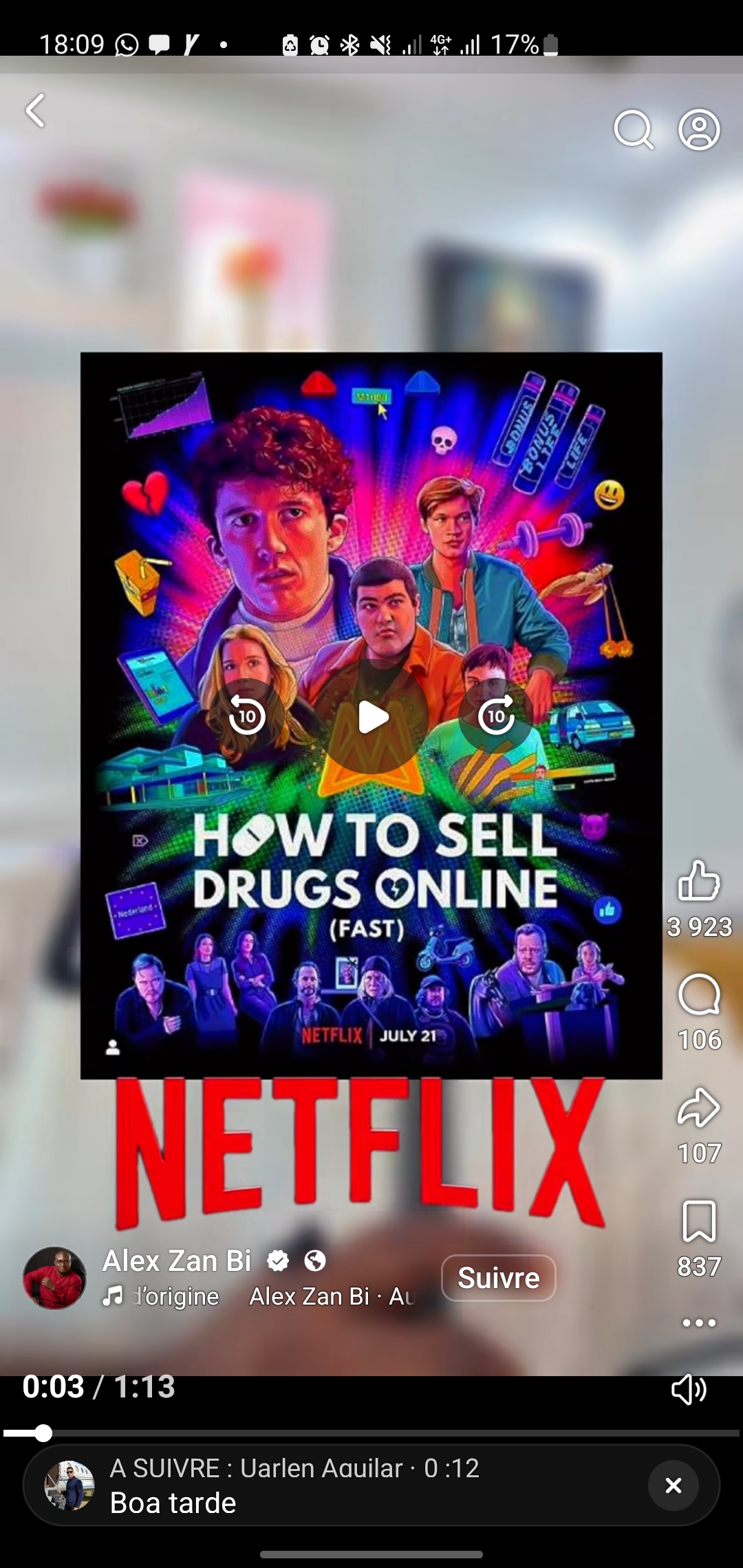The height and width of the screenshot is (1568, 743).
Task: Rewind the video 10 seconds
Action: tap(246, 716)
